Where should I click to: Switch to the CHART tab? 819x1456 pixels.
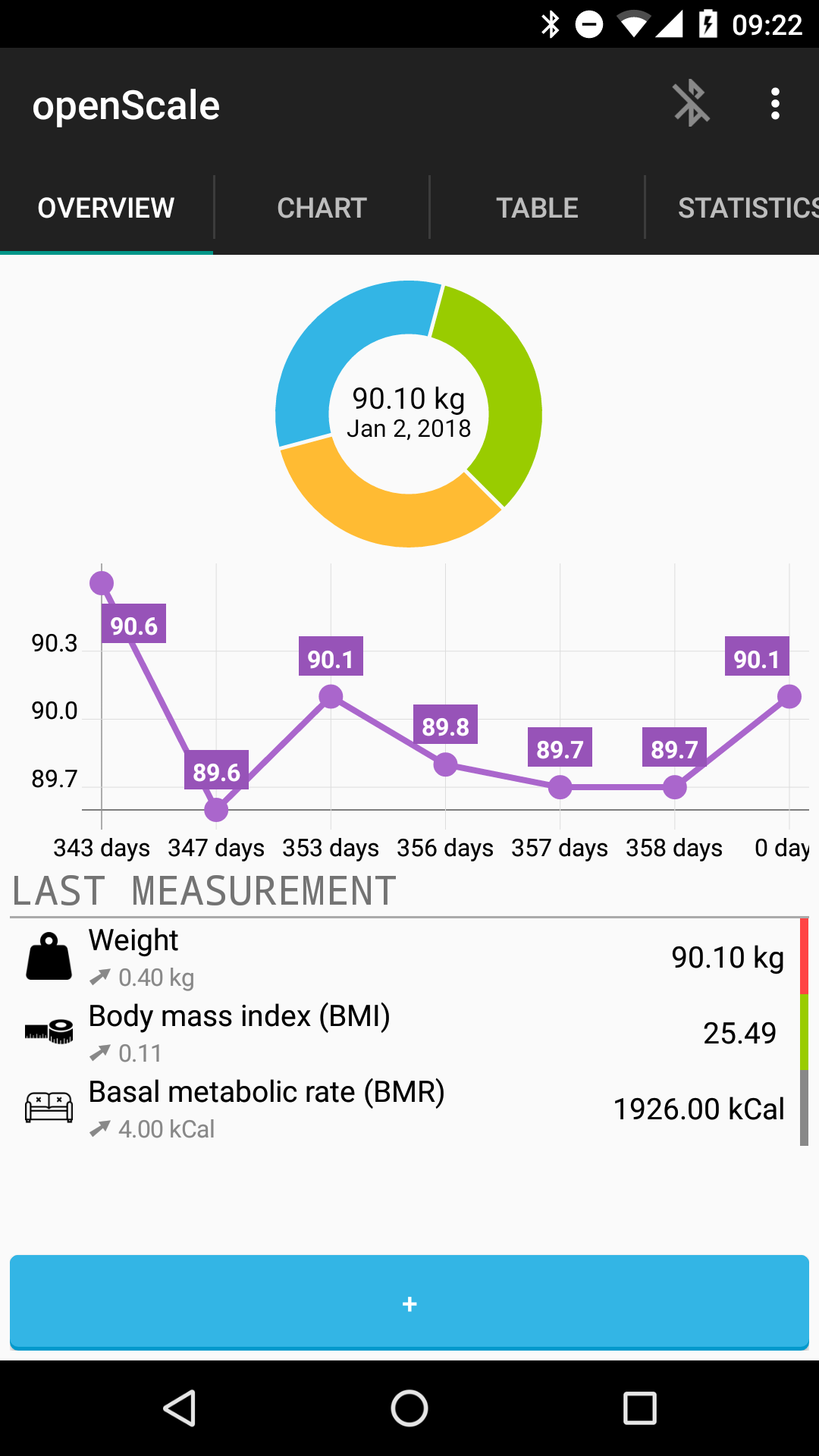point(322,207)
